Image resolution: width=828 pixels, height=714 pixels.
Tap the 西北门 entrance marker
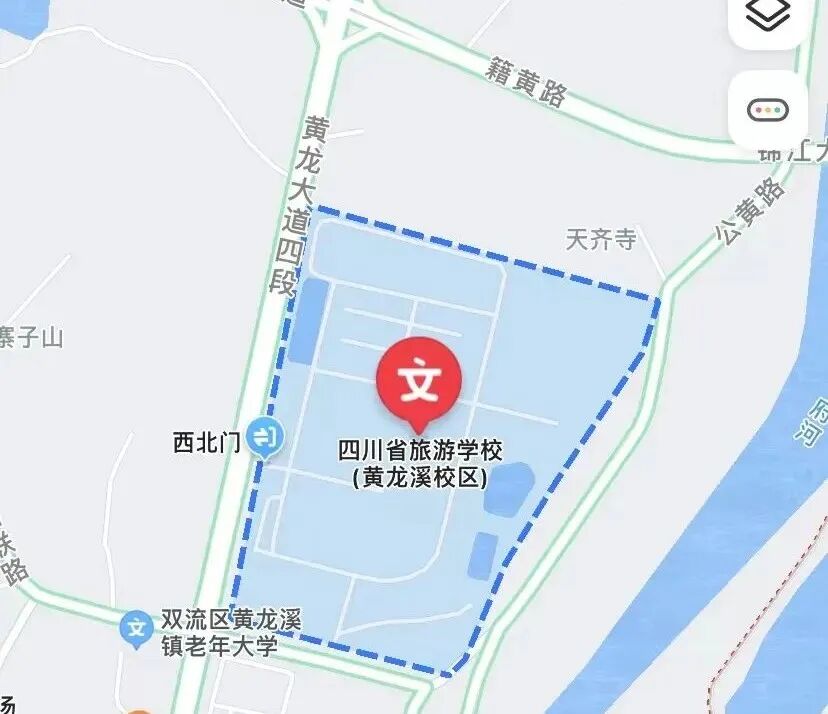coord(266,437)
